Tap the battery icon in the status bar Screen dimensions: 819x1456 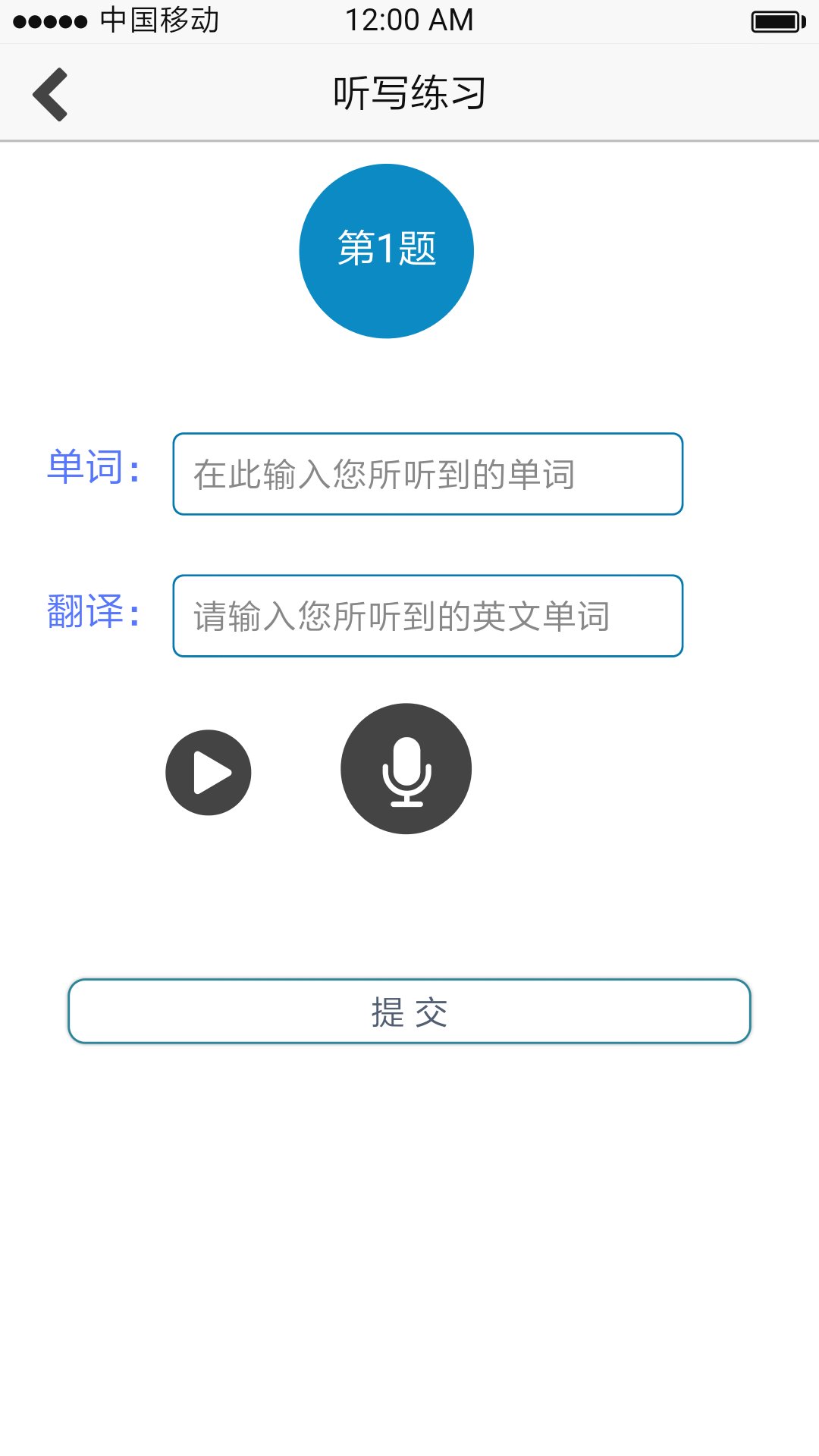click(775, 20)
